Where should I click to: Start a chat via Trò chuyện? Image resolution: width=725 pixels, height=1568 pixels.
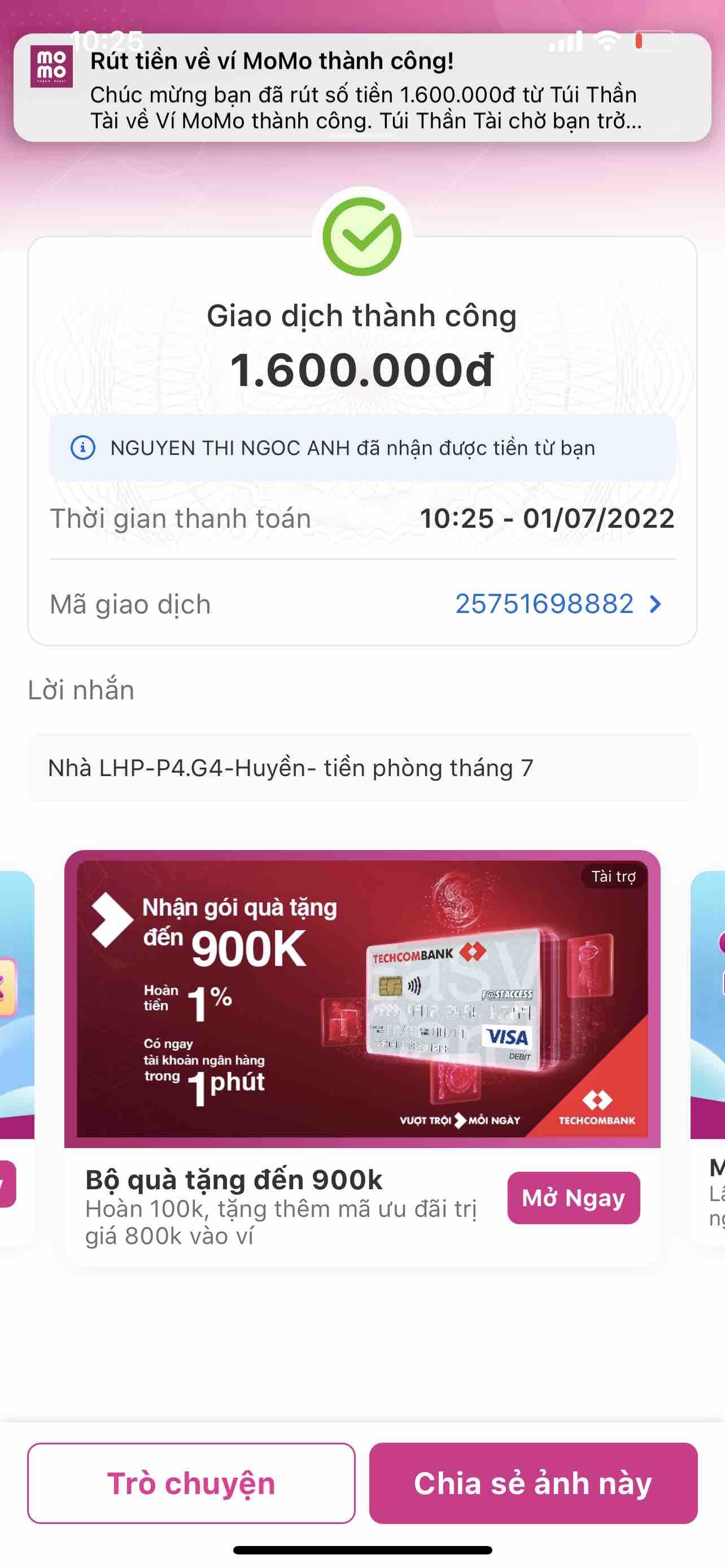click(x=191, y=1483)
